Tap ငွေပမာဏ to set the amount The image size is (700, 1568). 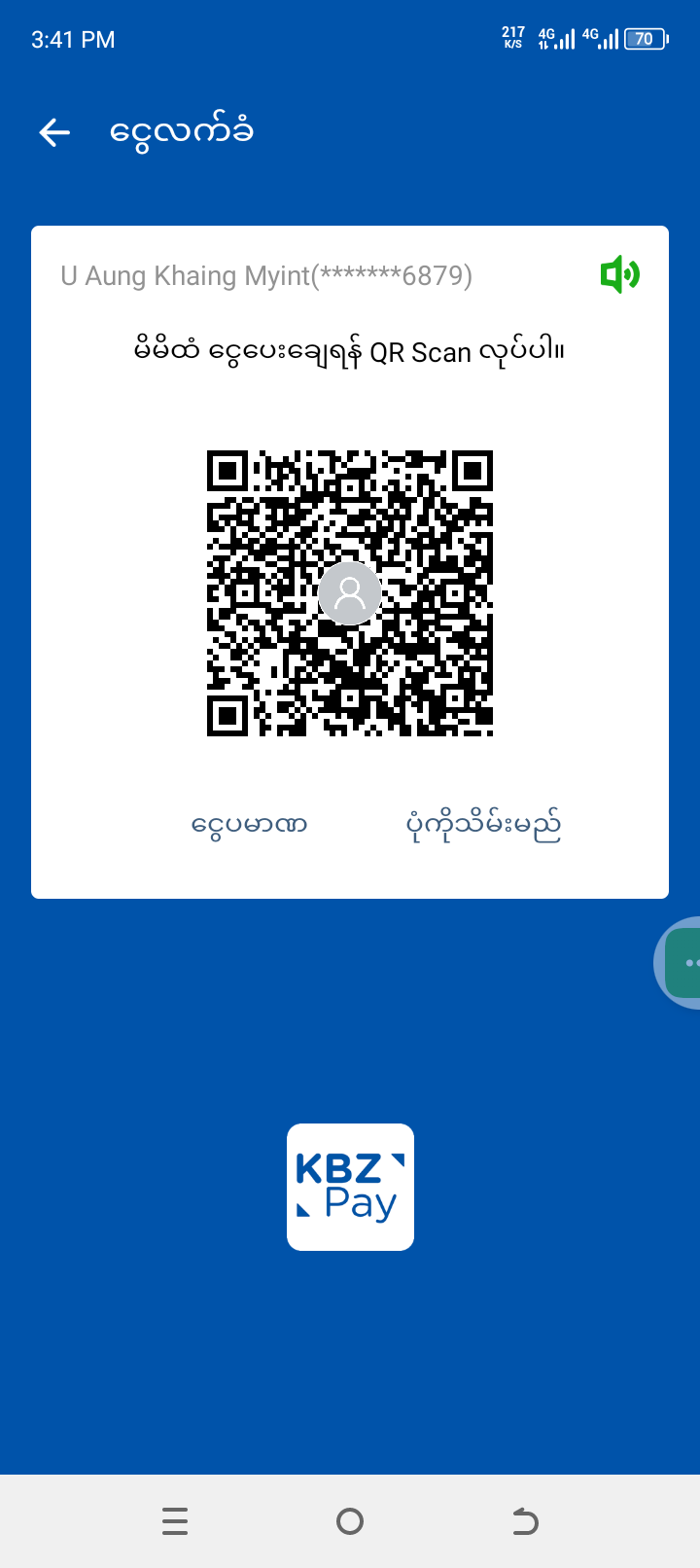pos(250,825)
